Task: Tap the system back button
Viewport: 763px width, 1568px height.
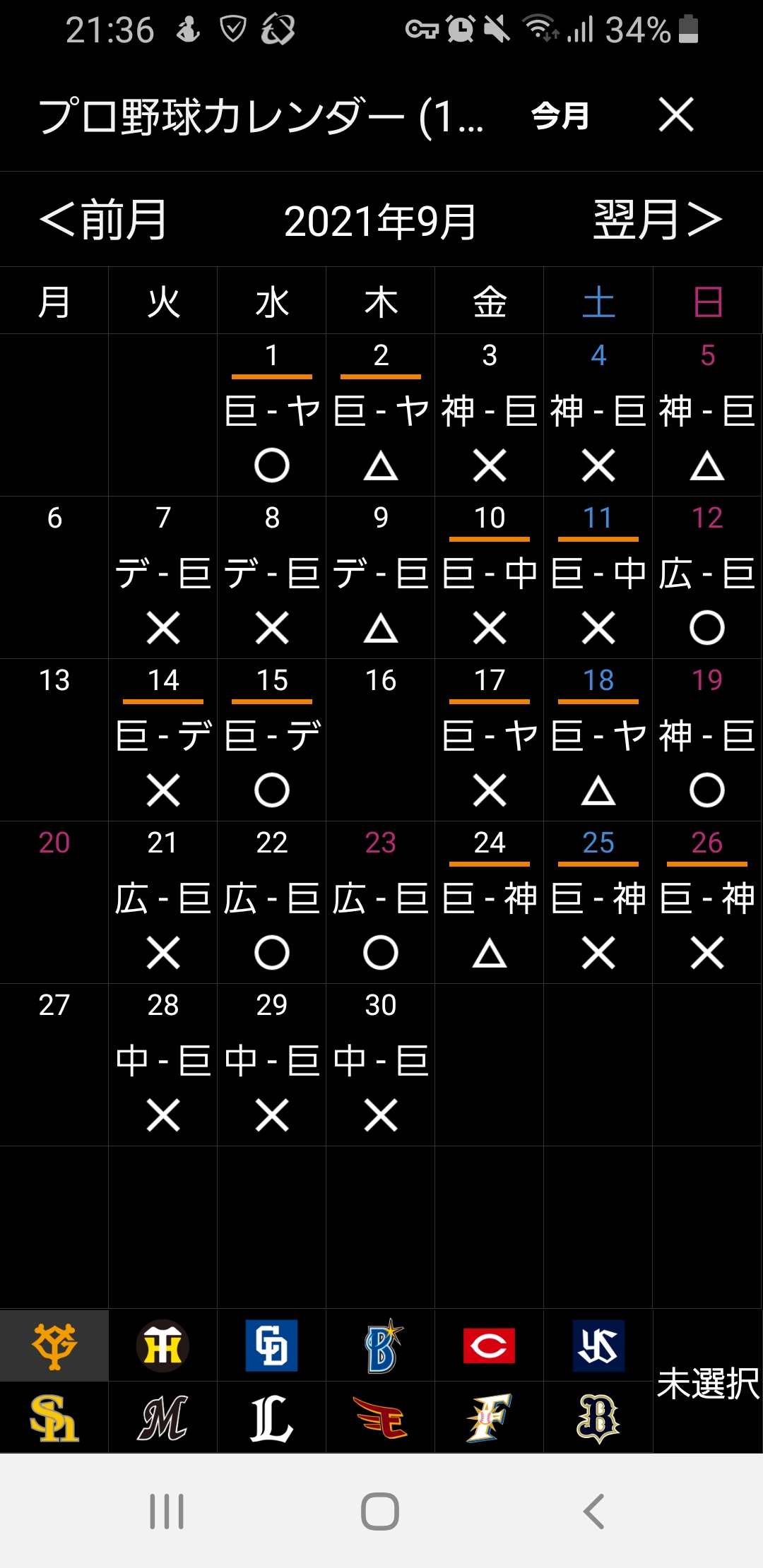Action: tap(594, 1511)
